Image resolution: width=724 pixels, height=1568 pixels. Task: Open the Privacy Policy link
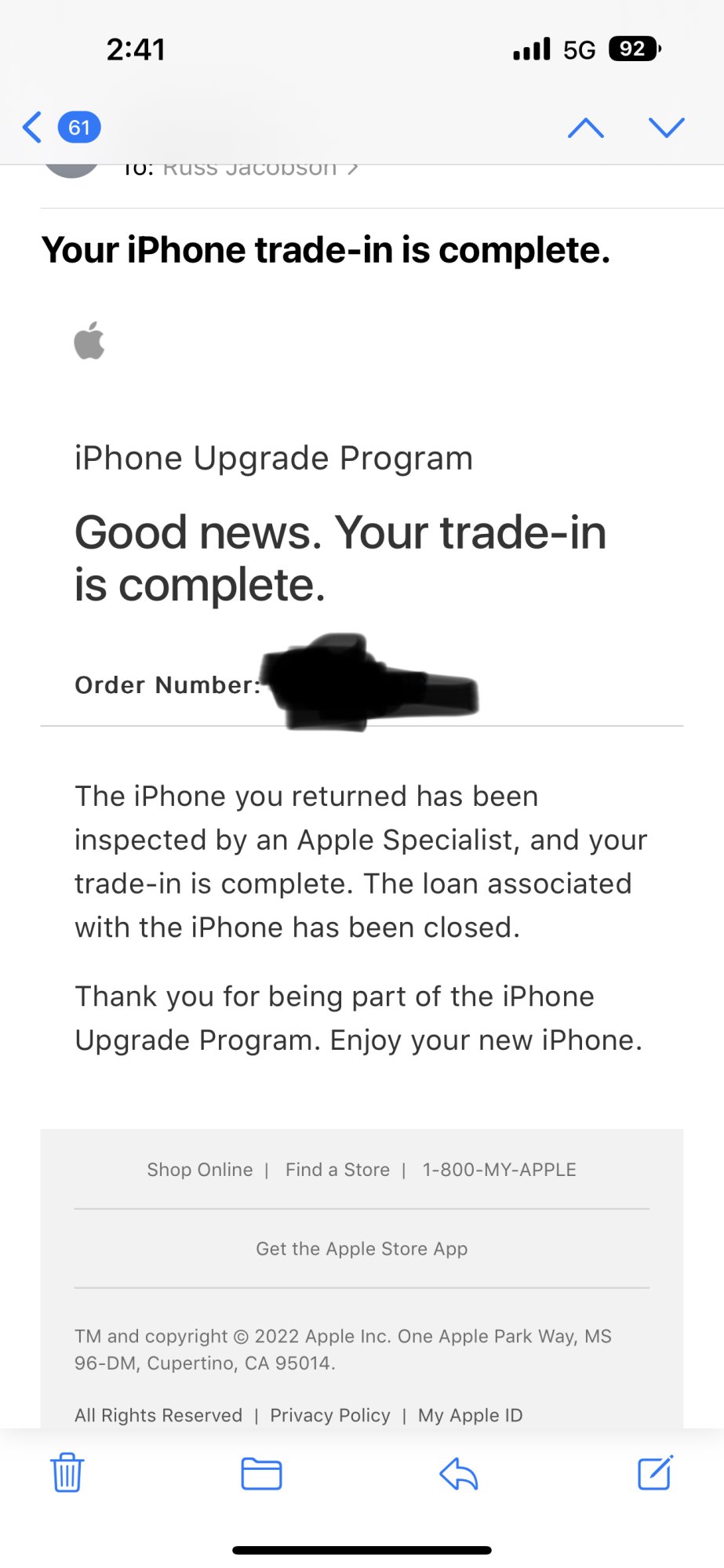[330, 1415]
